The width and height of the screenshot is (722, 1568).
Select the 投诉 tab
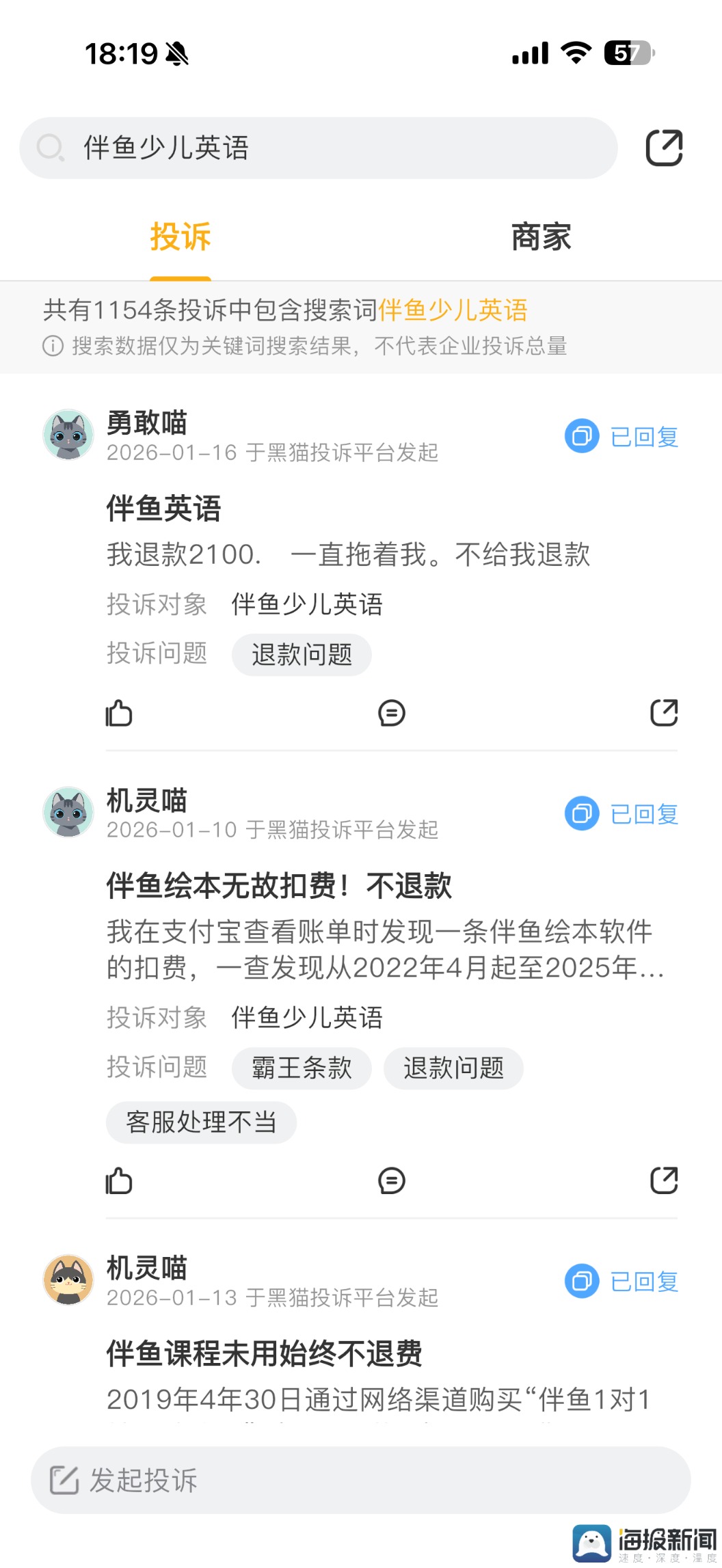(x=180, y=237)
